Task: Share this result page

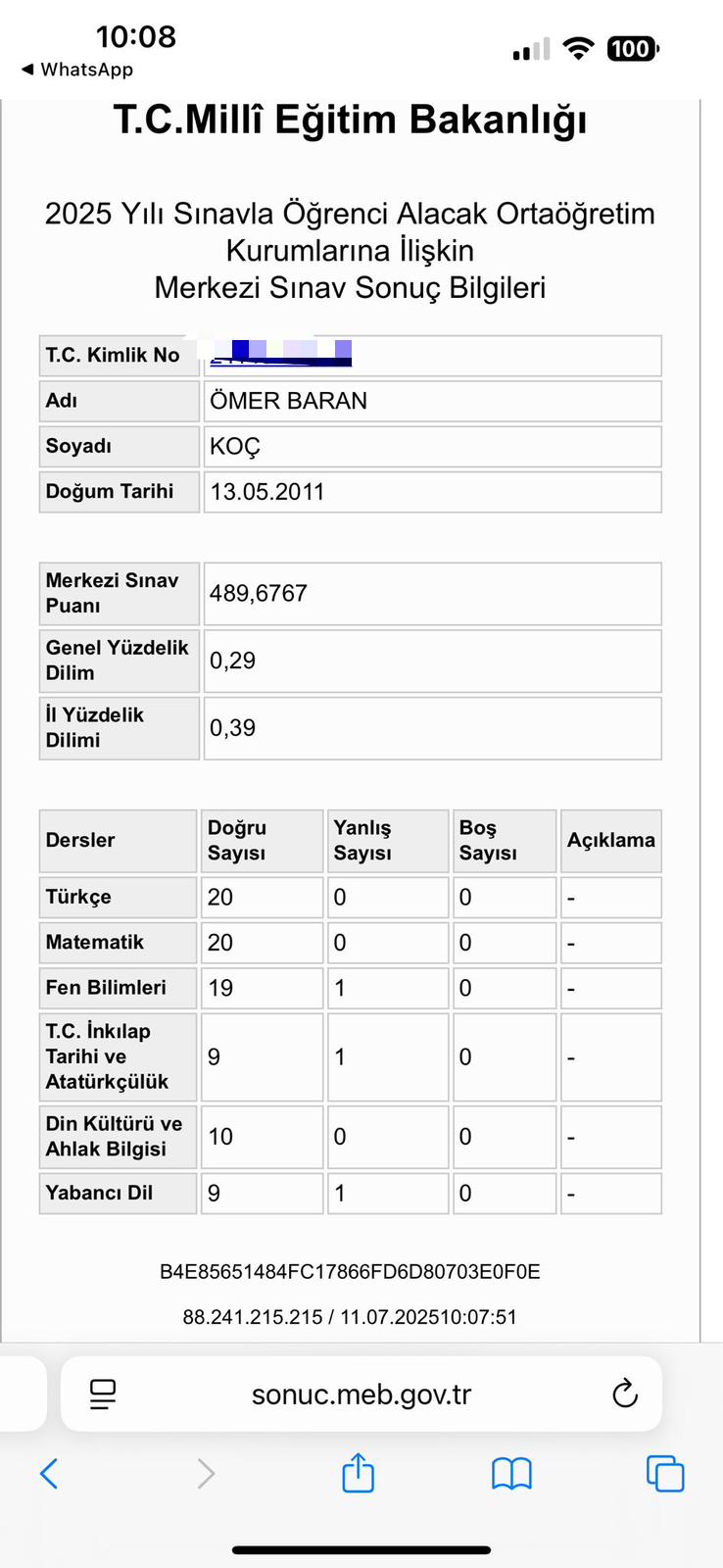Action: point(359,1472)
